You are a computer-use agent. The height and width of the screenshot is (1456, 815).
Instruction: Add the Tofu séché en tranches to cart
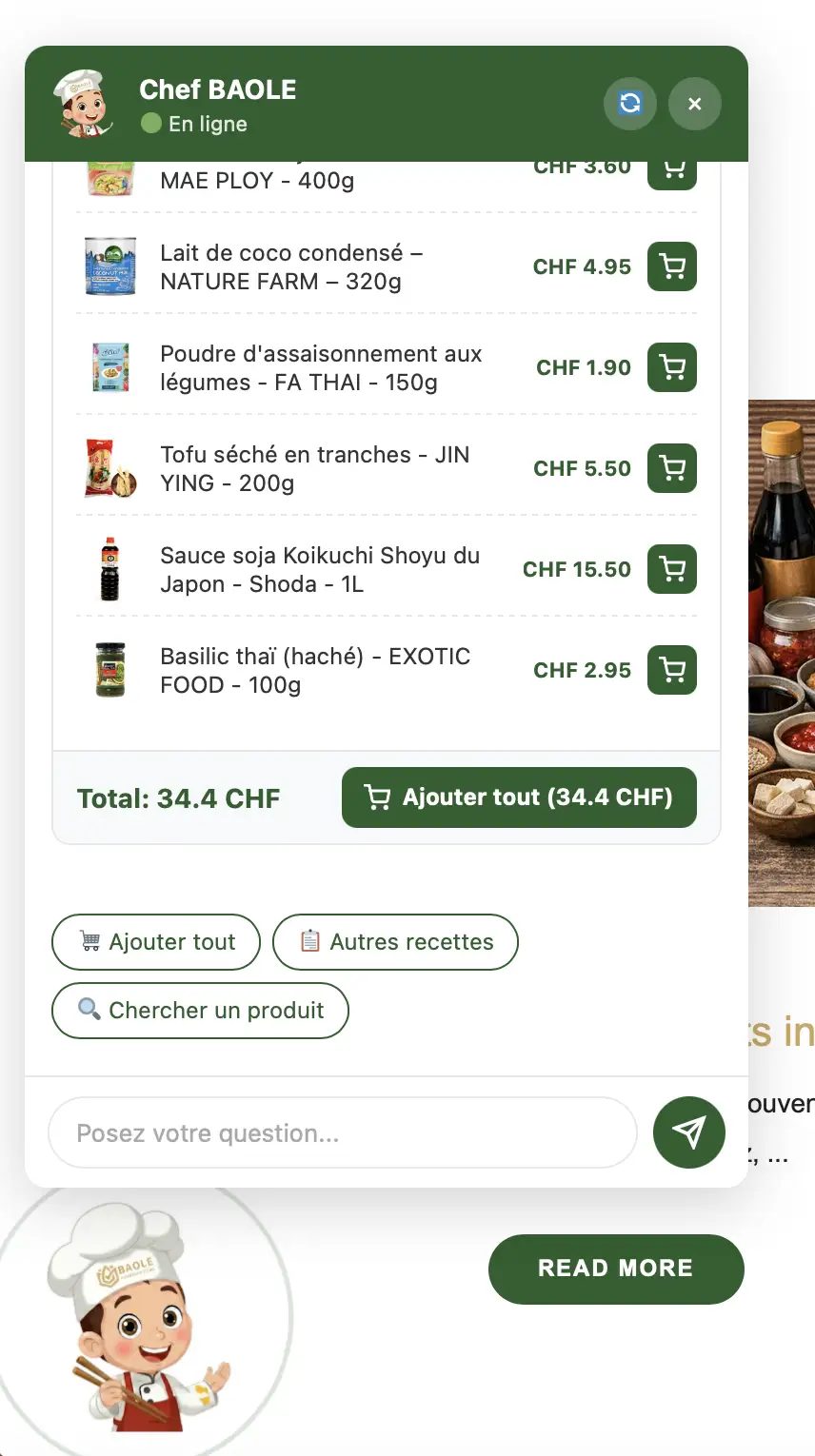click(672, 468)
